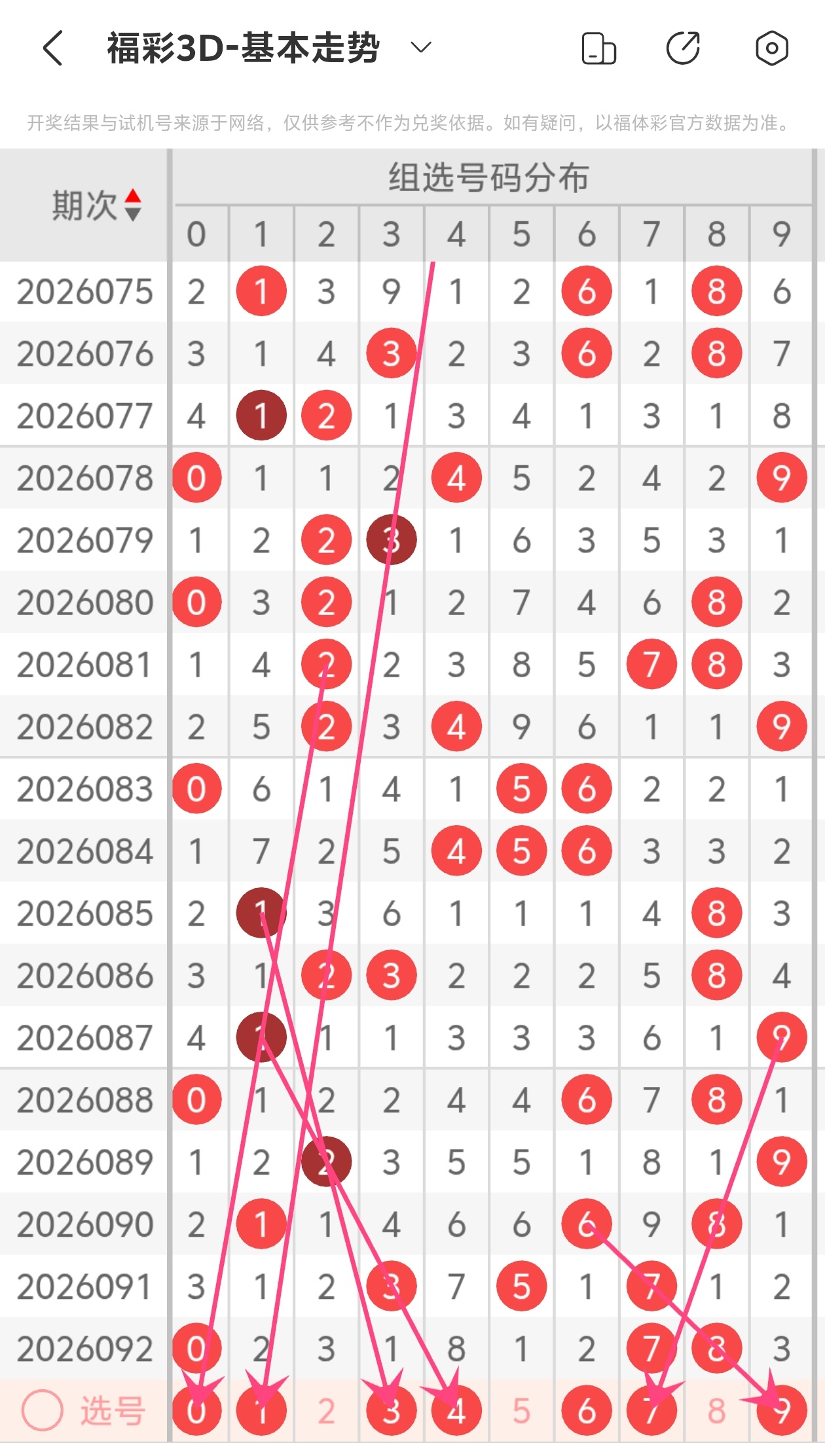This screenshot has height=1456, width=825.
Task: Deselect number 4 in the 选号 row
Action: click(456, 1410)
